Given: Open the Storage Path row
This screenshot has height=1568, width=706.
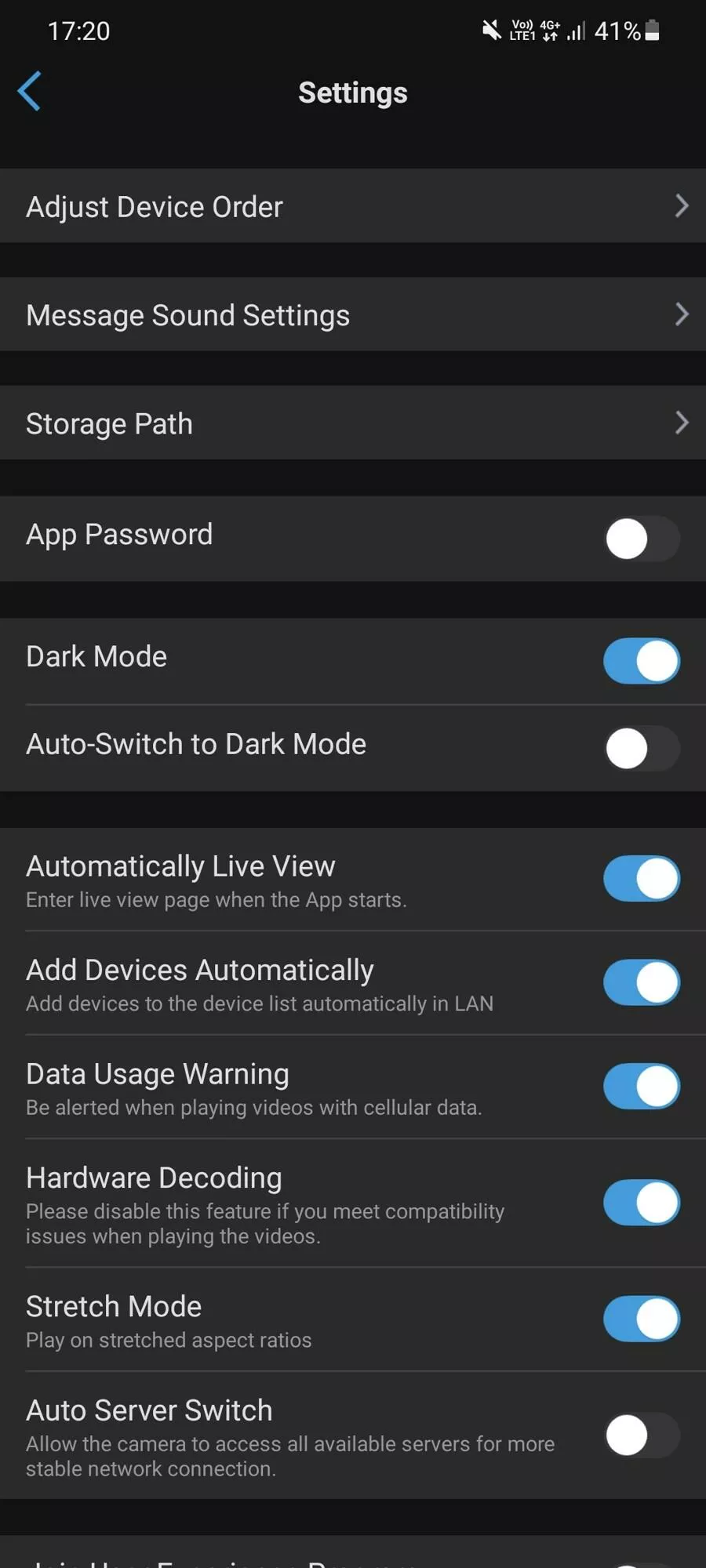Looking at the screenshot, I should click(x=353, y=423).
